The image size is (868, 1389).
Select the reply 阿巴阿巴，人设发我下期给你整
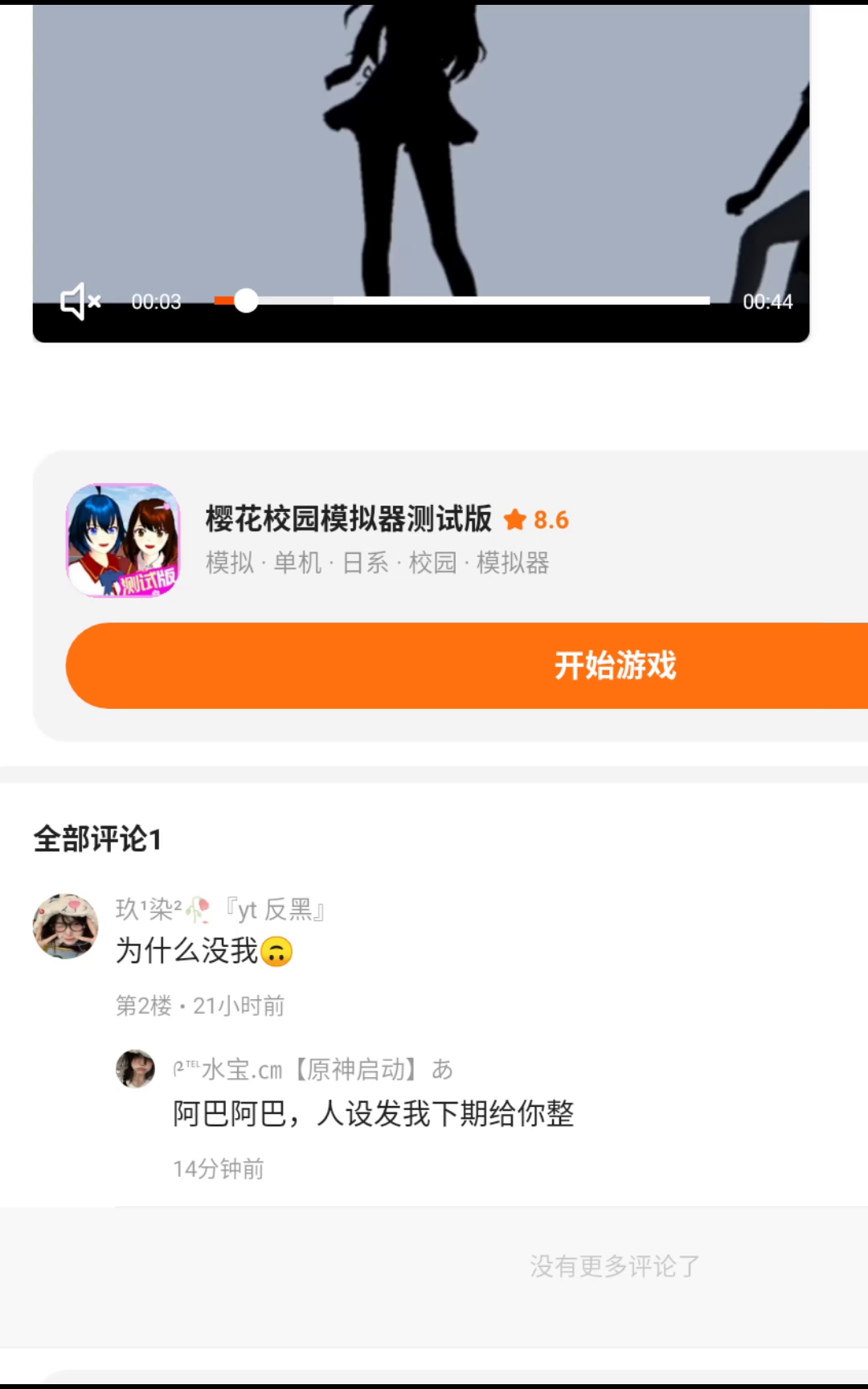[374, 1114]
